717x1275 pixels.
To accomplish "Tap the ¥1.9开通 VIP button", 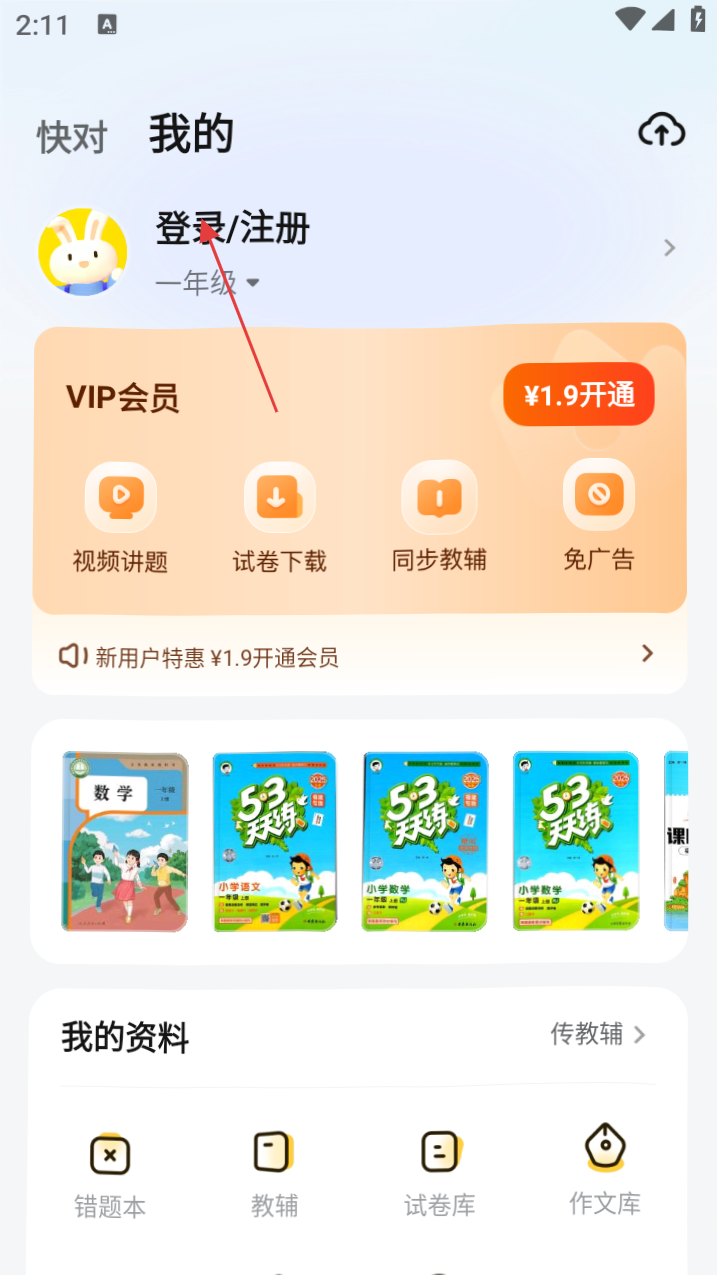I will click(x=578, y=395).
